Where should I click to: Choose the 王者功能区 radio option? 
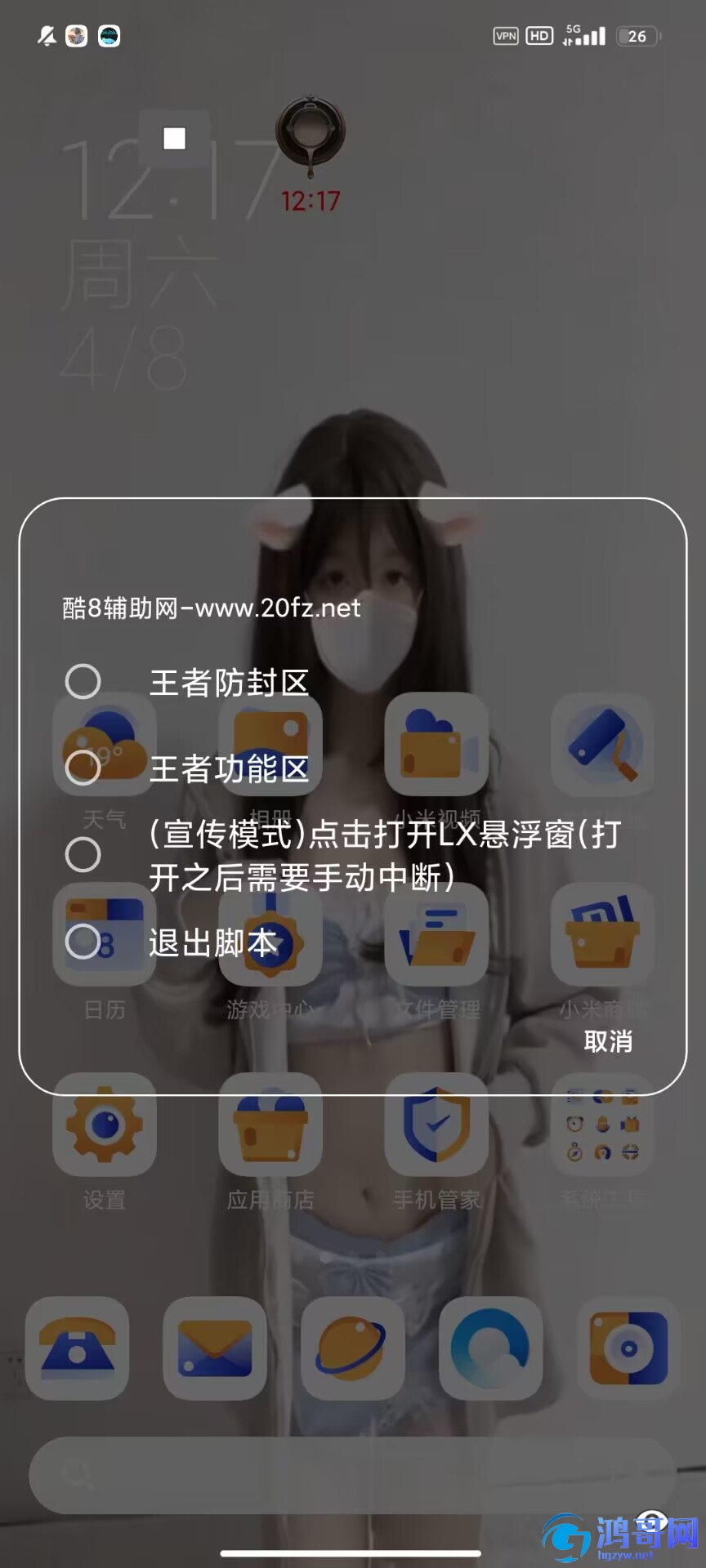pyautogui.click(x=83, y=768)
